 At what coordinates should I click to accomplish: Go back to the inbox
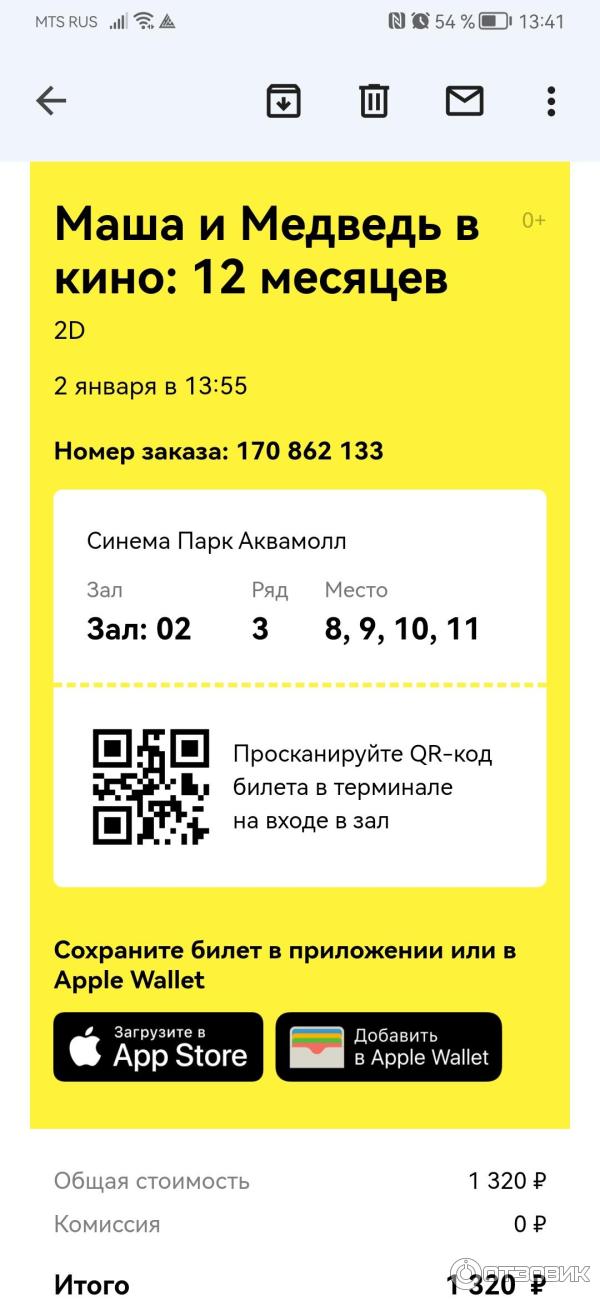[x=51, y=100]
